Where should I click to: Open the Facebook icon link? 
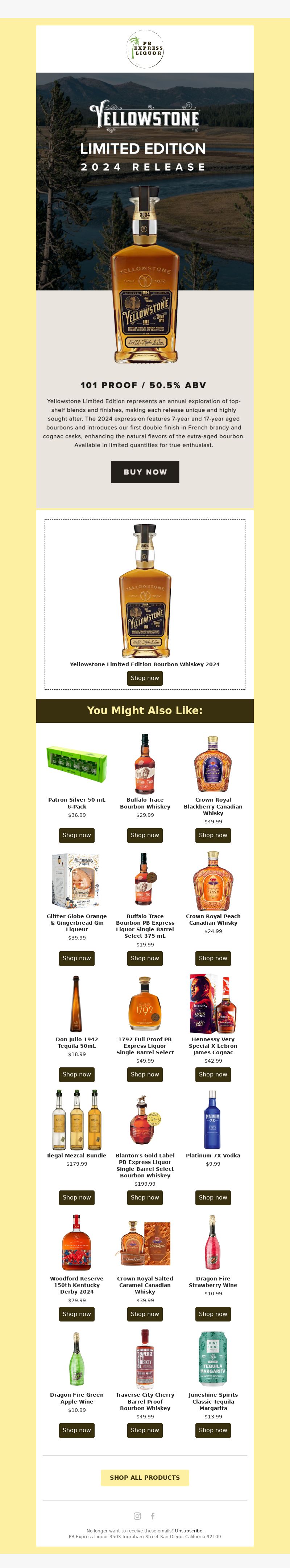click(x=153, y=1516)
